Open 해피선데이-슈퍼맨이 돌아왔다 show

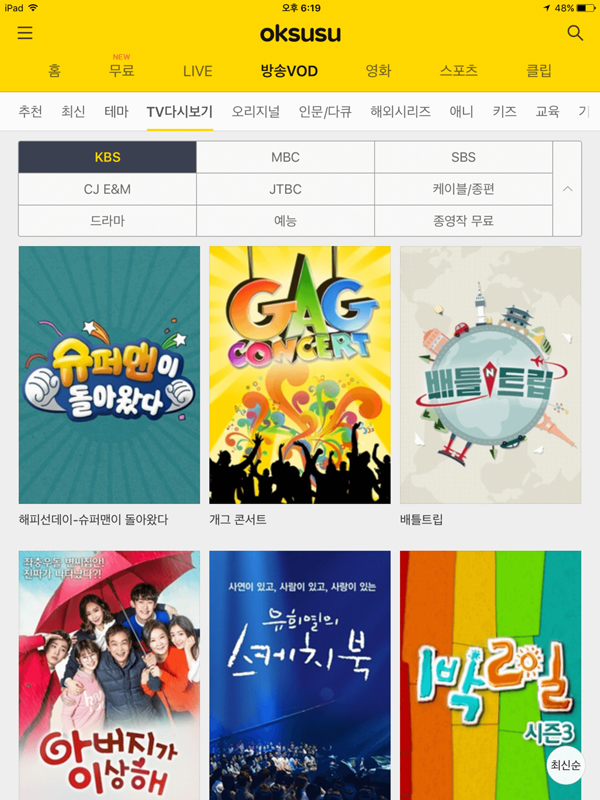click(109, 375)
